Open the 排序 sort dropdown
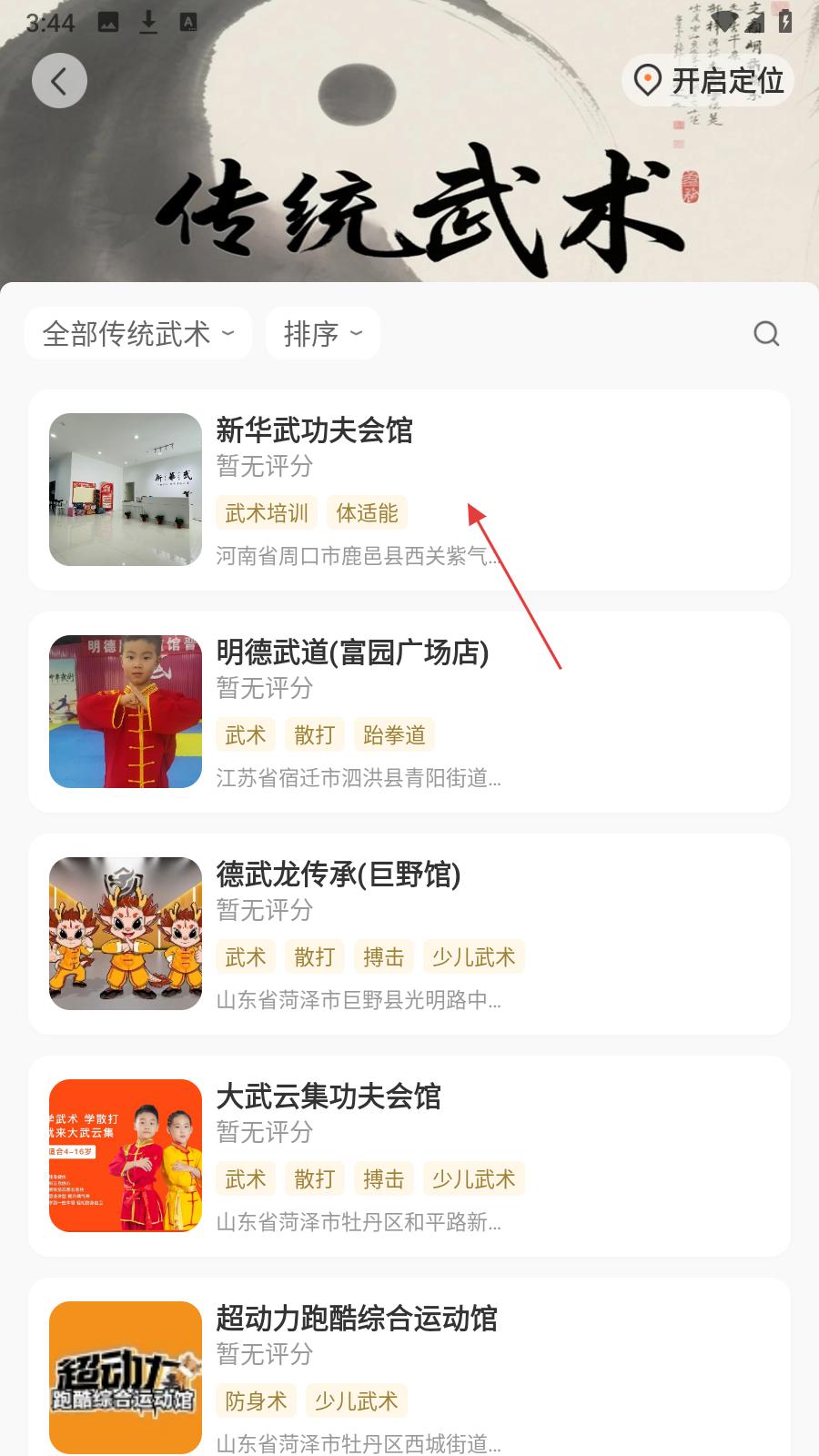Viewport: 819px width, 1456px height. (x=323, y=334)
